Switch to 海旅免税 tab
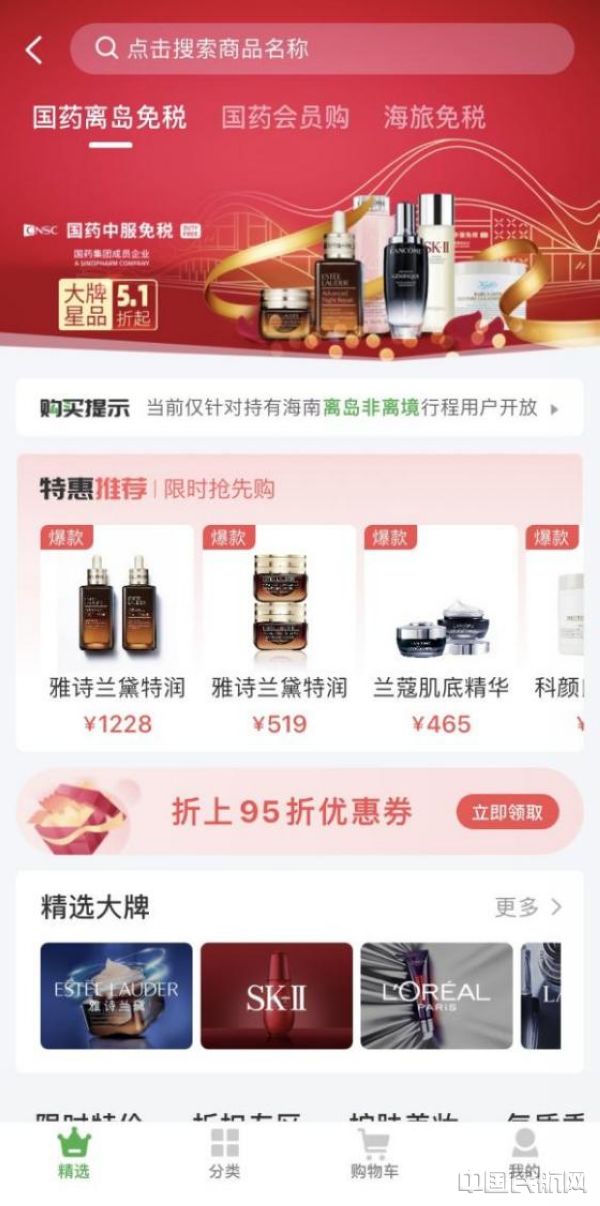 click(x=435, y=117)
